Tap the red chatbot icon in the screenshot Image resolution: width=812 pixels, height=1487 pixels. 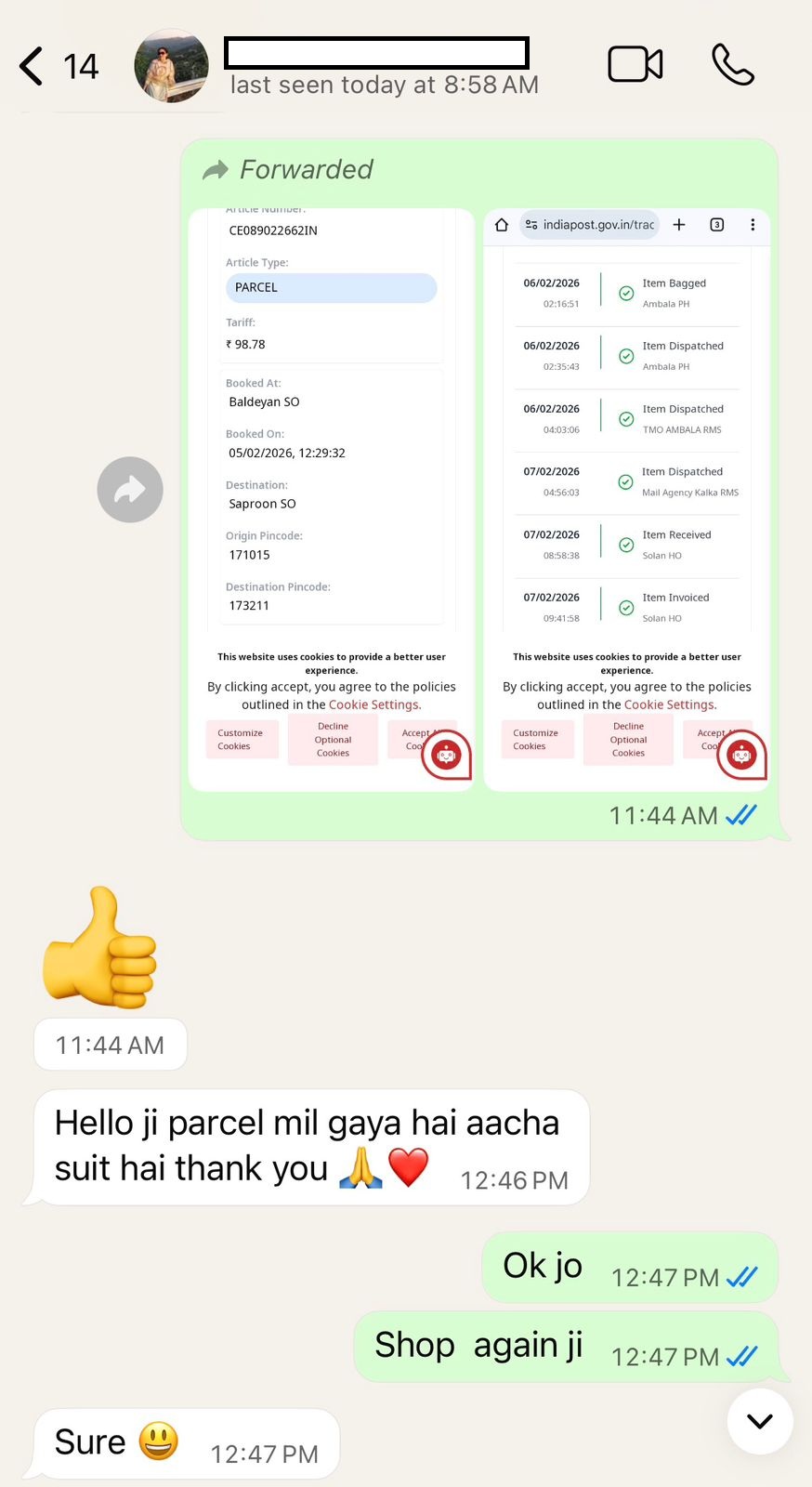[446, 755]
